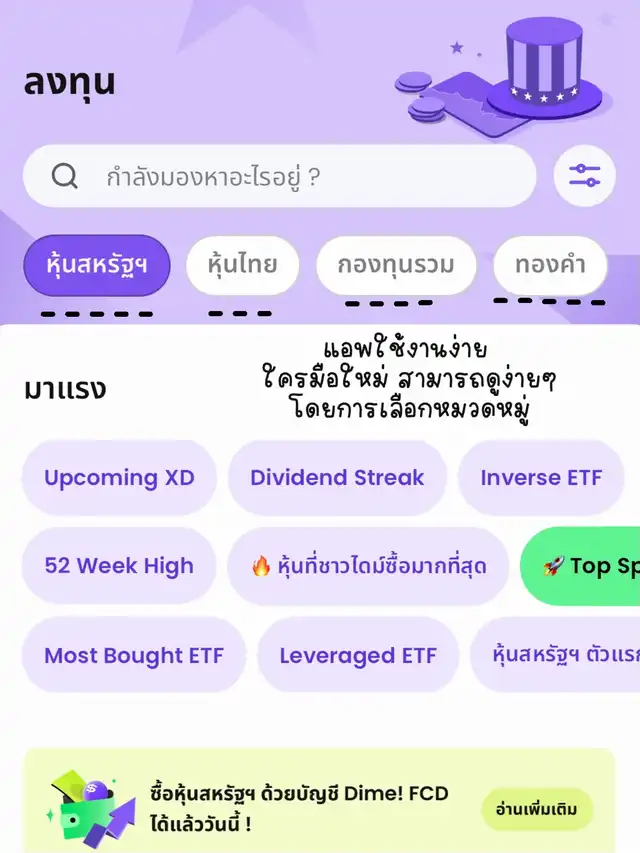The width and height of the screenshot is (640, 853).
Task: Open the 52 Week High chip
Action: (118, 566)
